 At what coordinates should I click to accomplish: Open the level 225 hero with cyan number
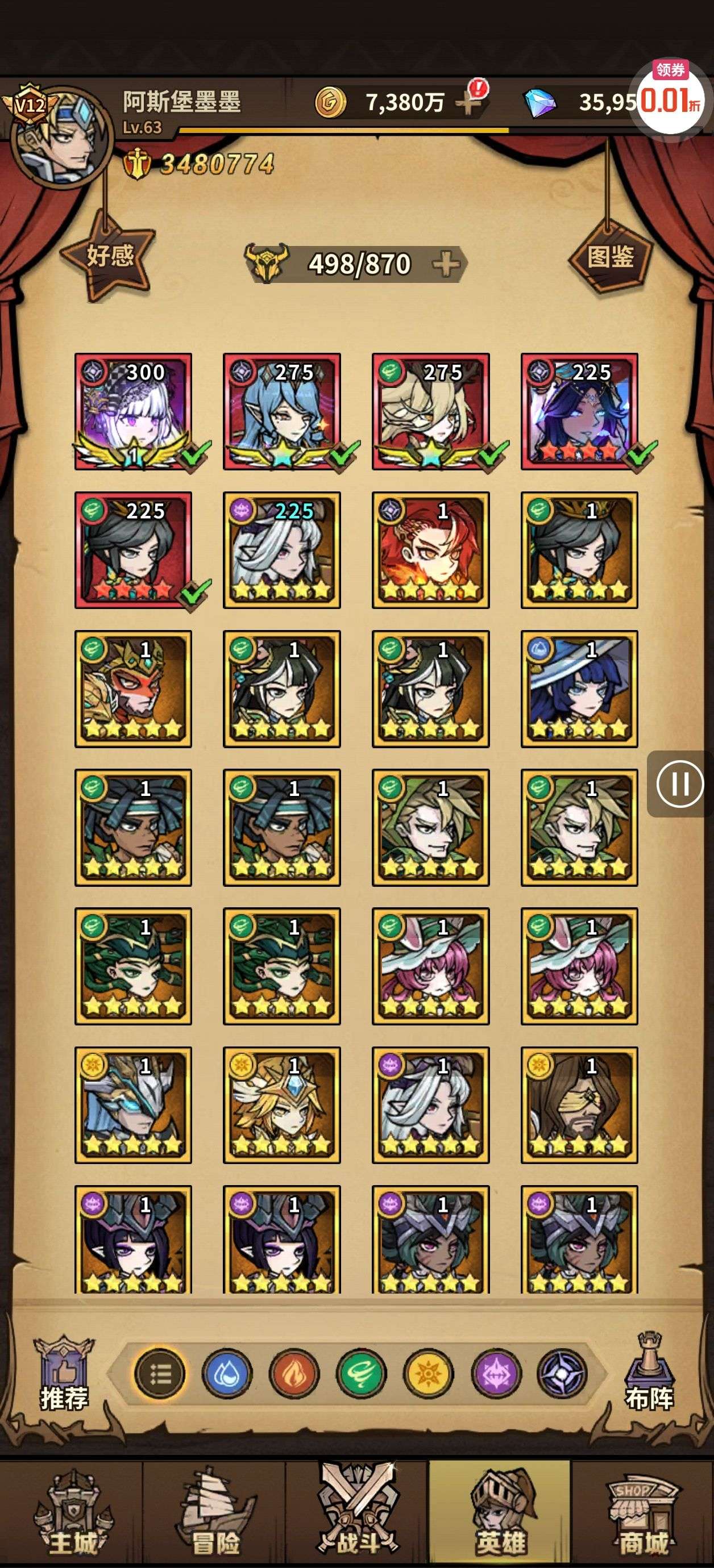pos(282,551)
